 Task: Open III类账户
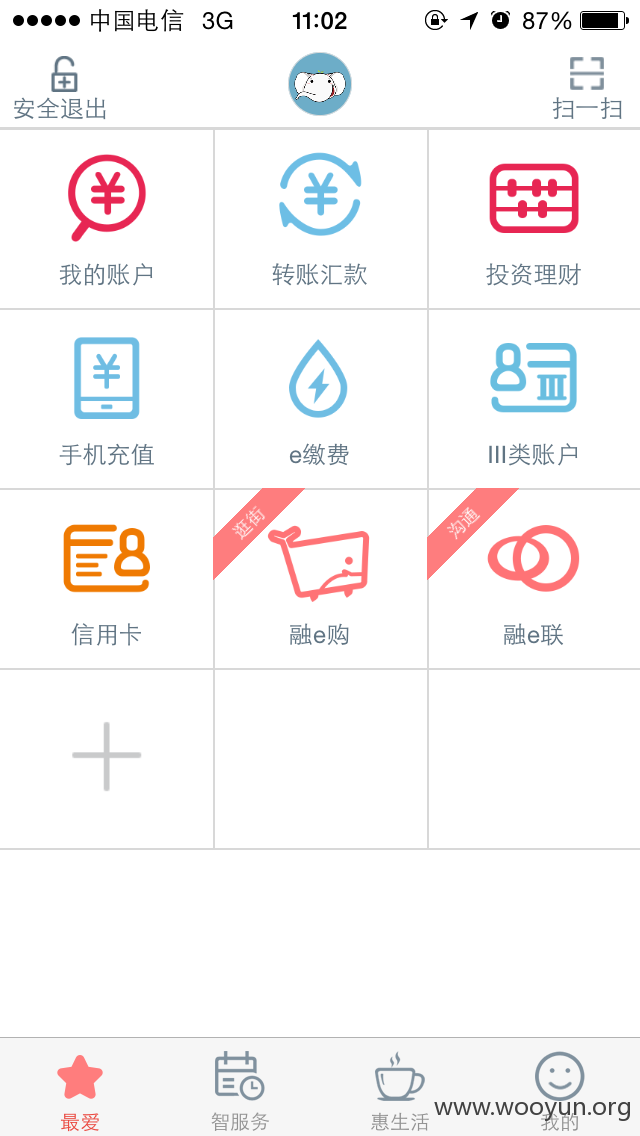pyautogui.click(x=534, y=399)
